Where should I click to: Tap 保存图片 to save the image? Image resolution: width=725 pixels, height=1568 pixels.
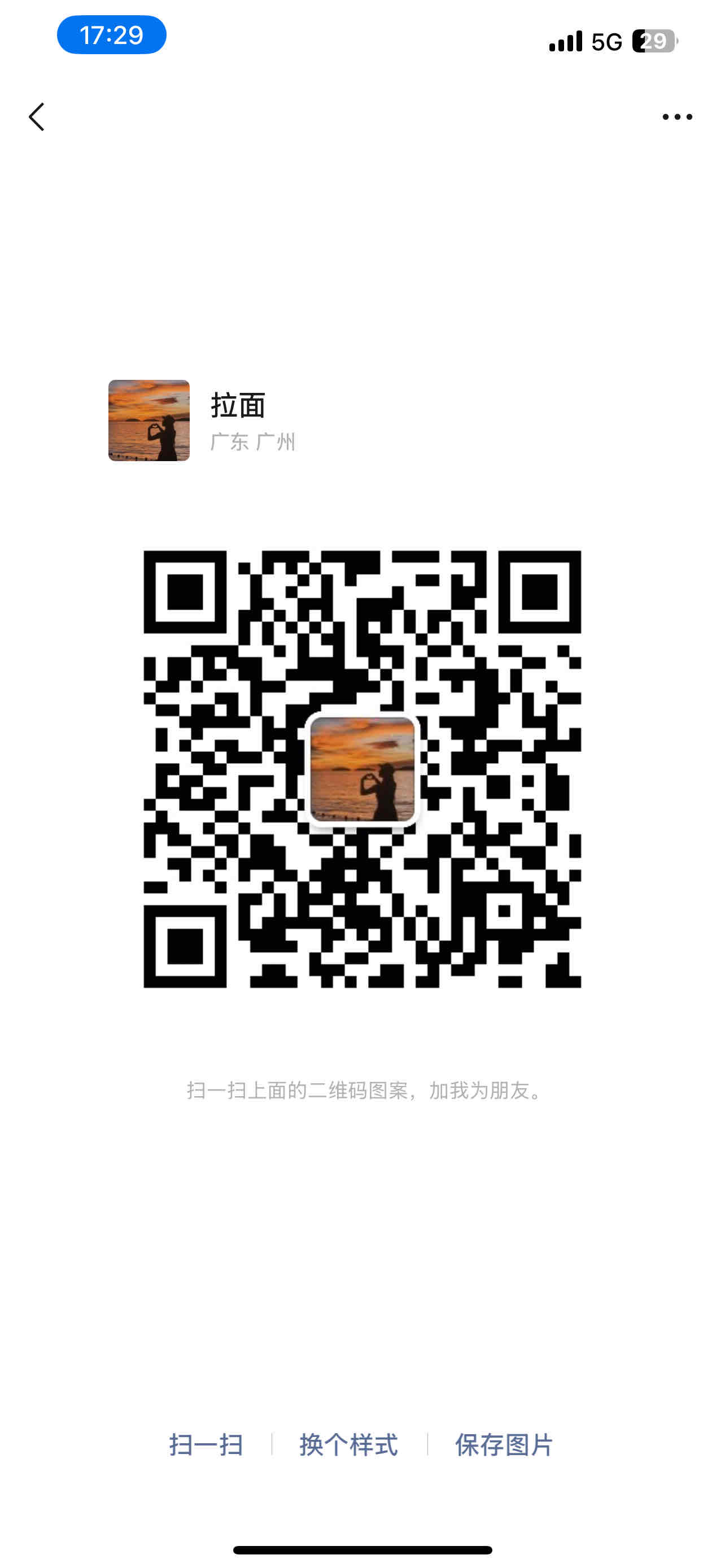504,1444
